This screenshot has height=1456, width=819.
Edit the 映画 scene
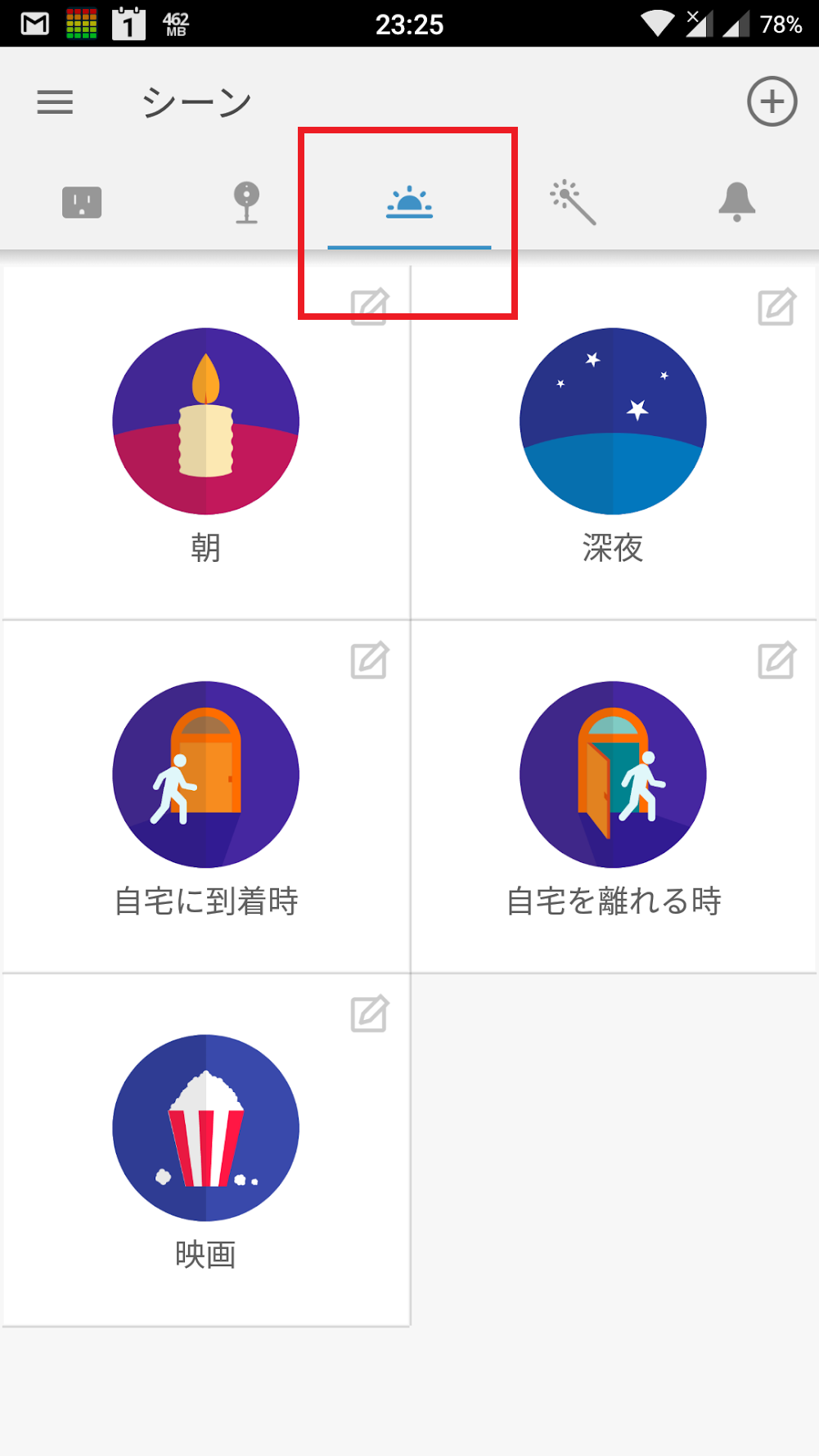click(x=369, y=1014)
